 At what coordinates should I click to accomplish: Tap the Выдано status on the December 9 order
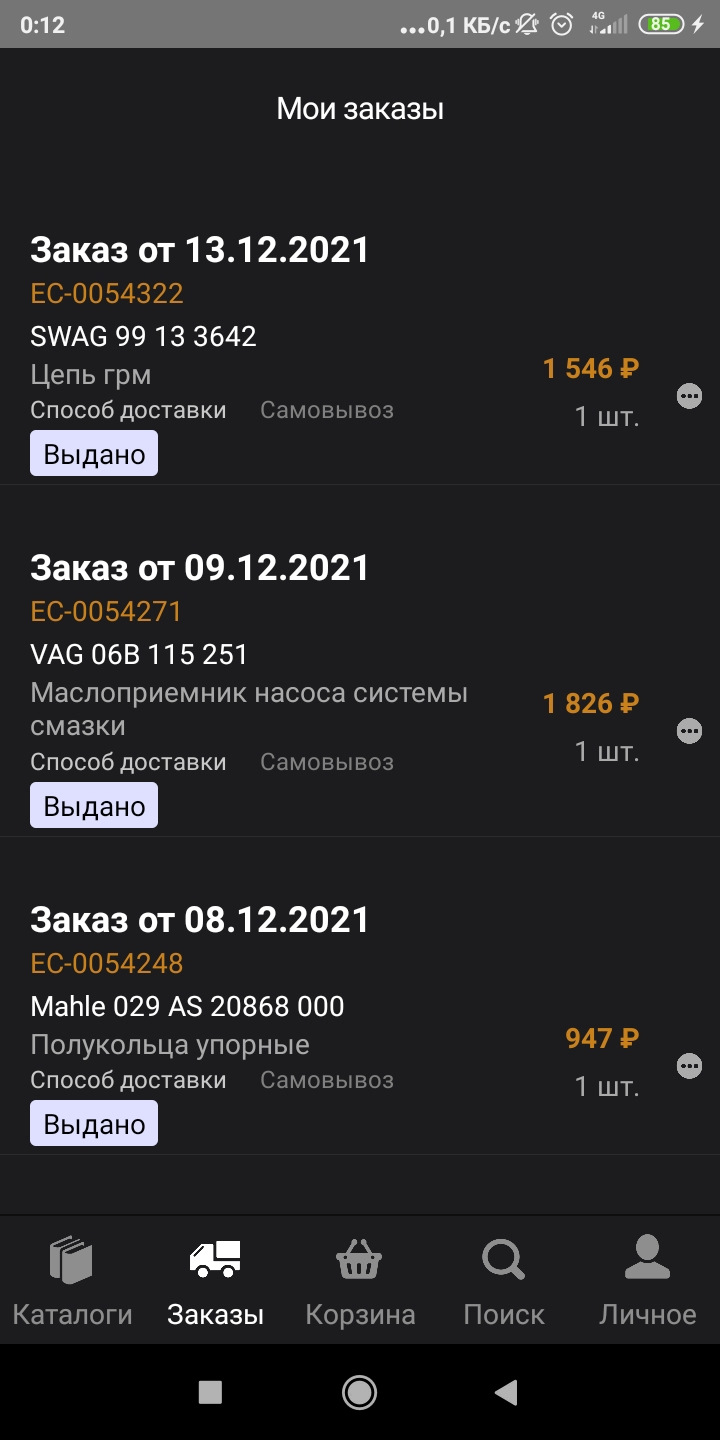[93, 804]
